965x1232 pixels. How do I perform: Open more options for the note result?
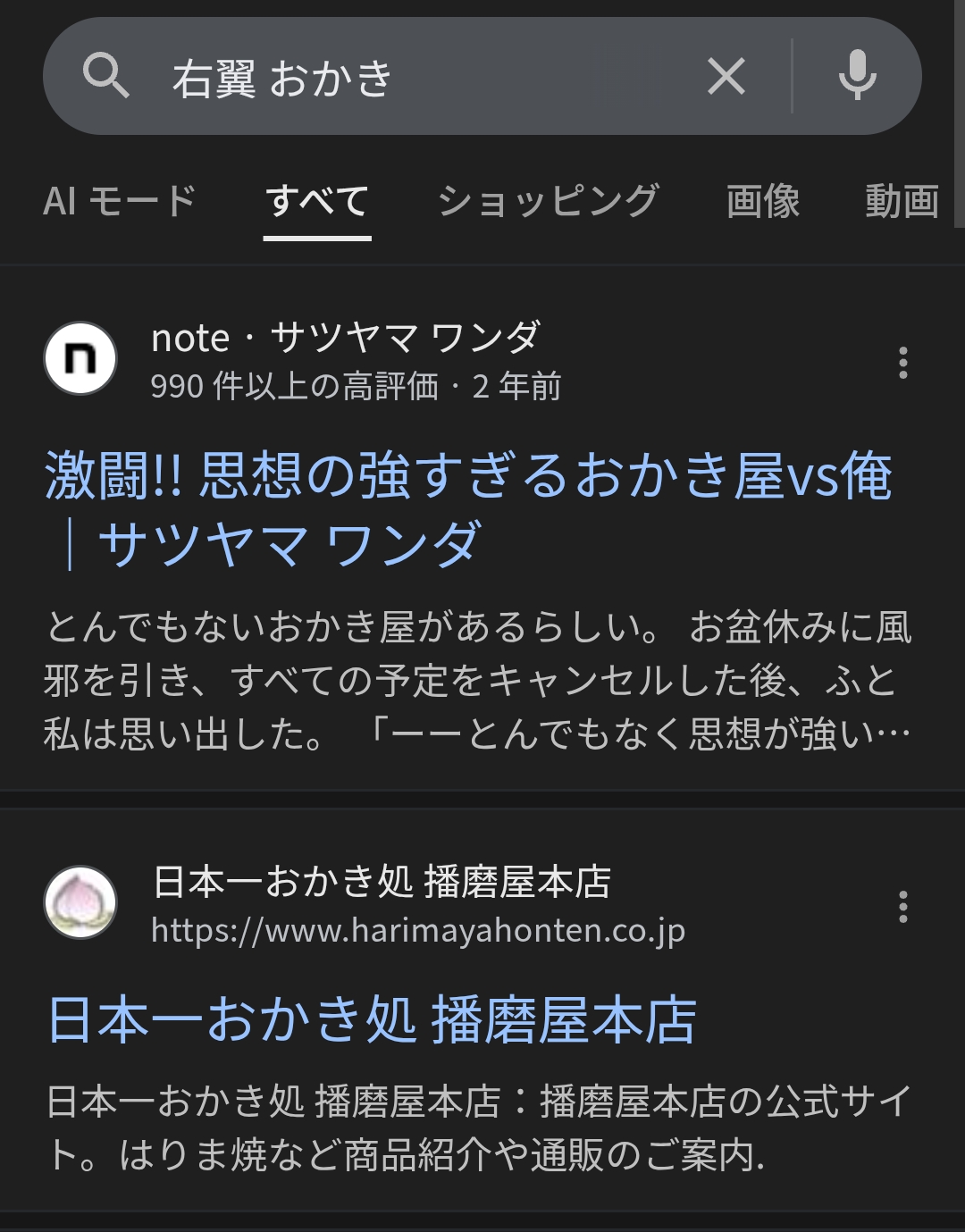coord(902,363)
